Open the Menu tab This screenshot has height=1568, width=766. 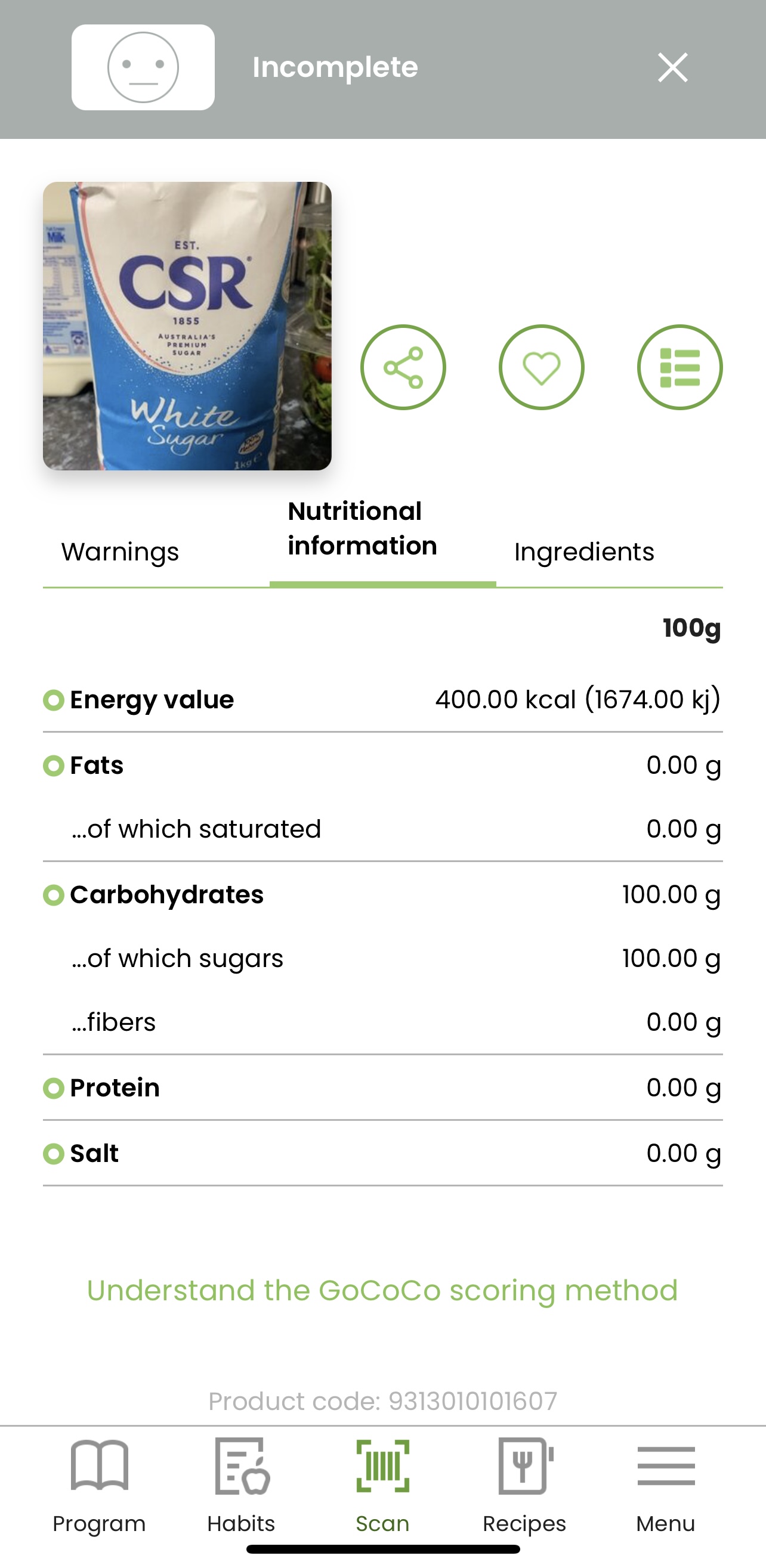(666, 1485)
